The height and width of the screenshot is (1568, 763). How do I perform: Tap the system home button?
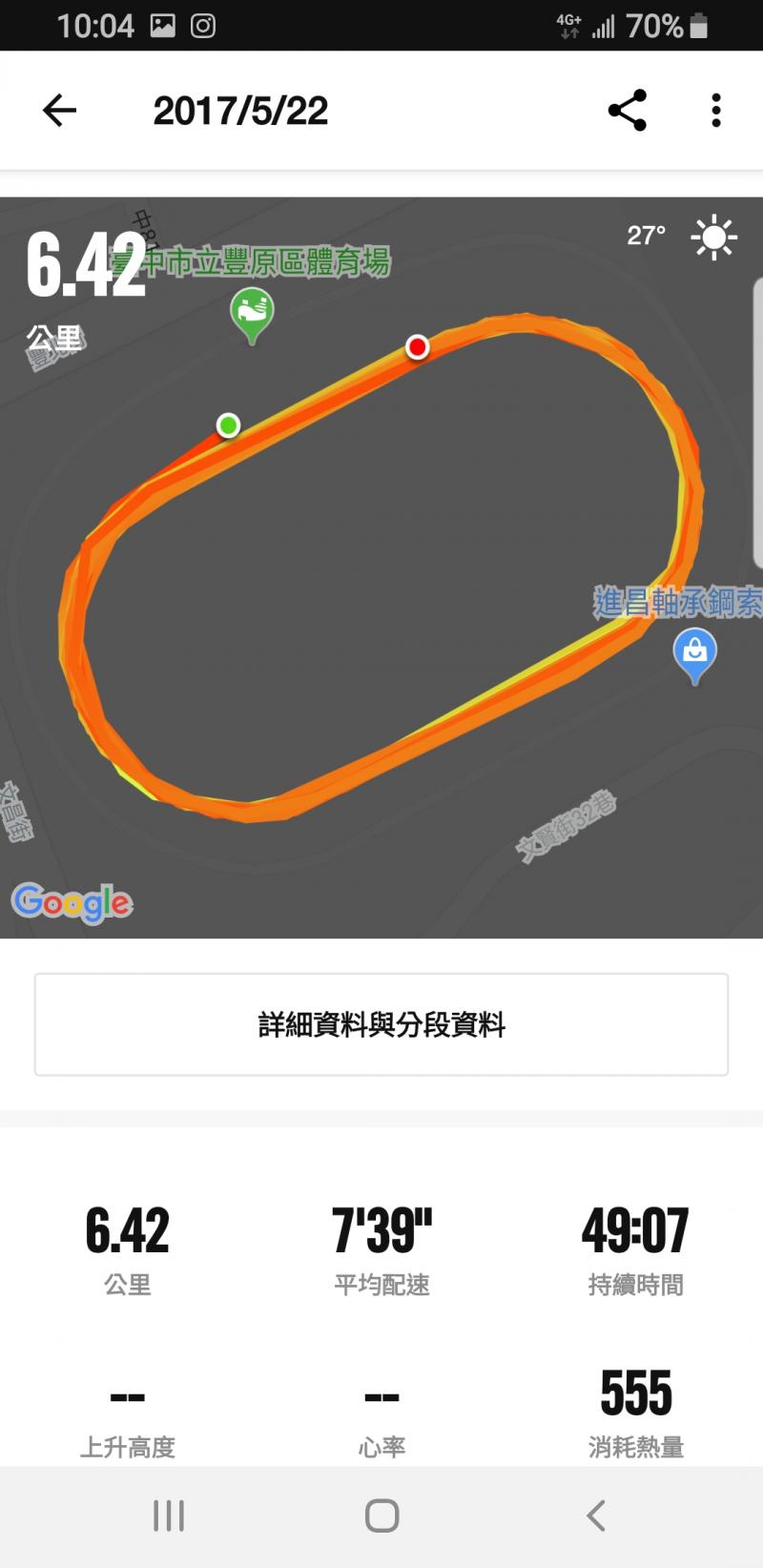381,1516
